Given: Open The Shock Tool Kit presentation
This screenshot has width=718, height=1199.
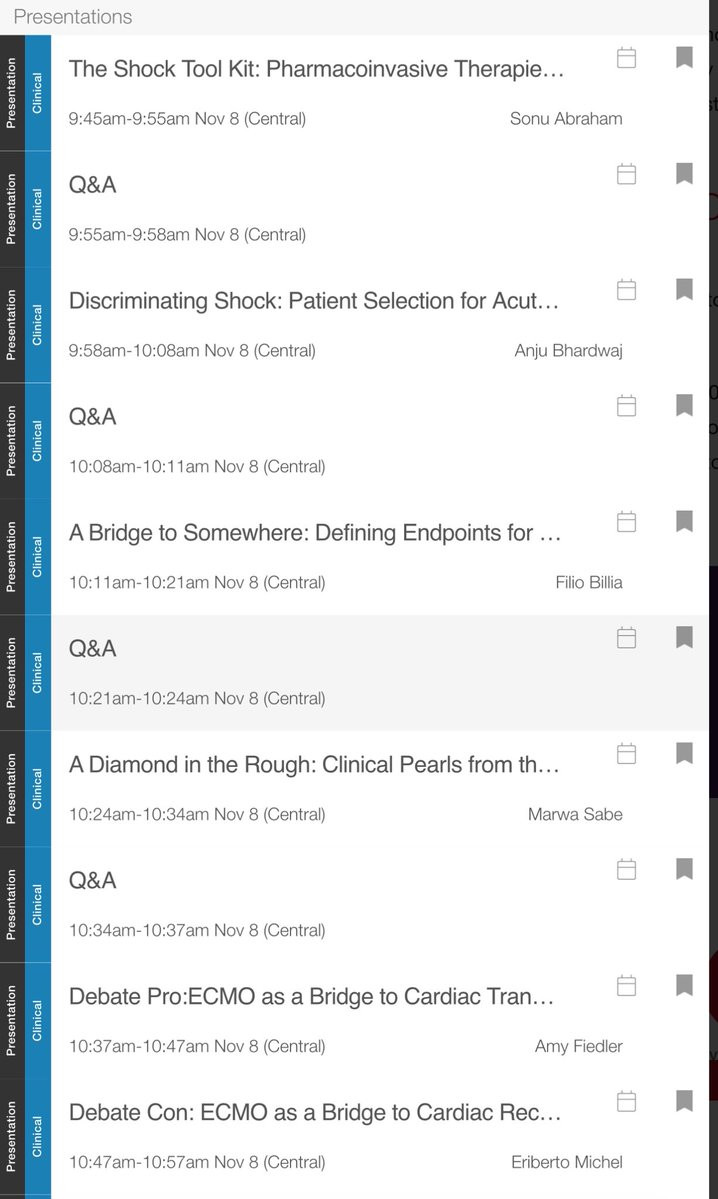Looking at the screenshot, I should click(316, 70).
